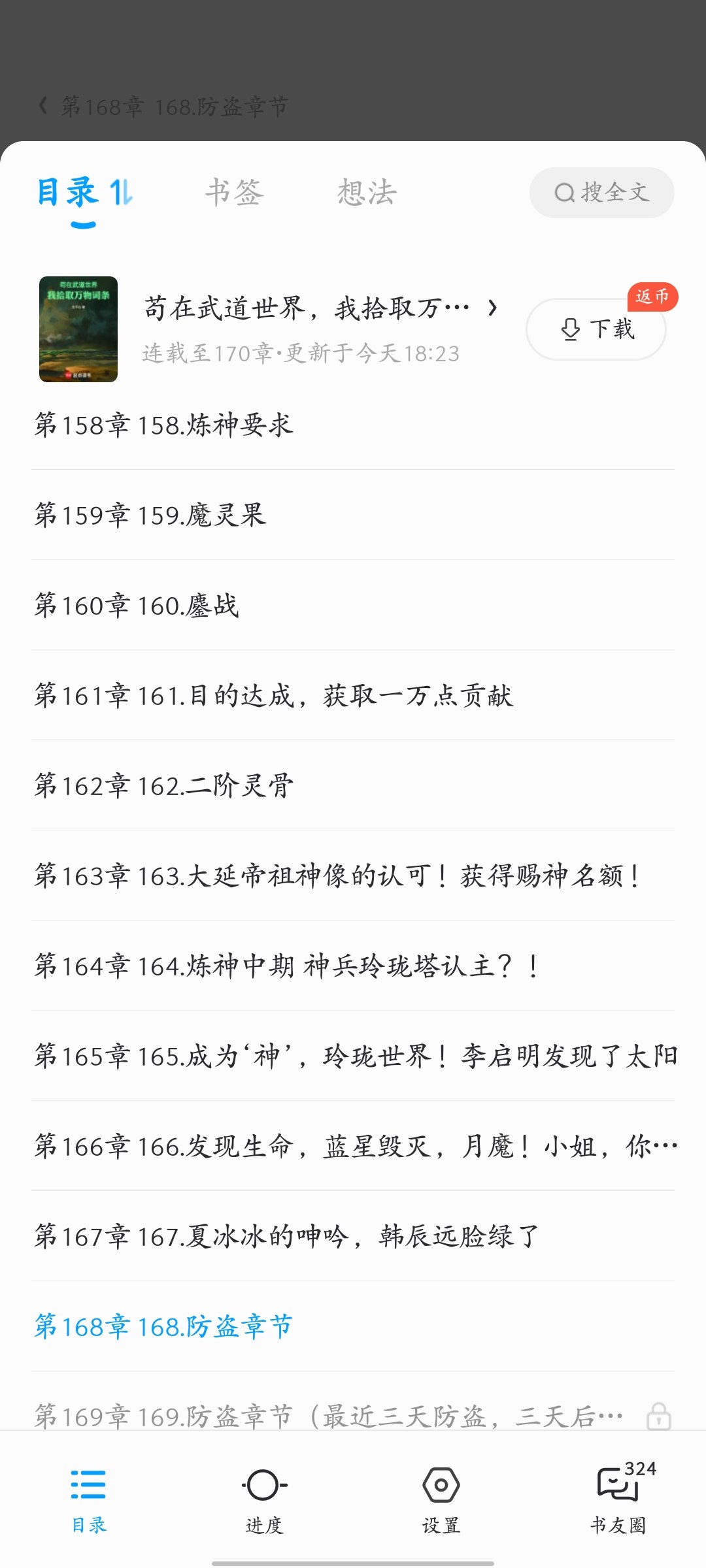Screen dimensions: 706x1568
Task: Open locked chapter 169 防盗章节
Action: pyautogui.click(x=327, y=1416)
